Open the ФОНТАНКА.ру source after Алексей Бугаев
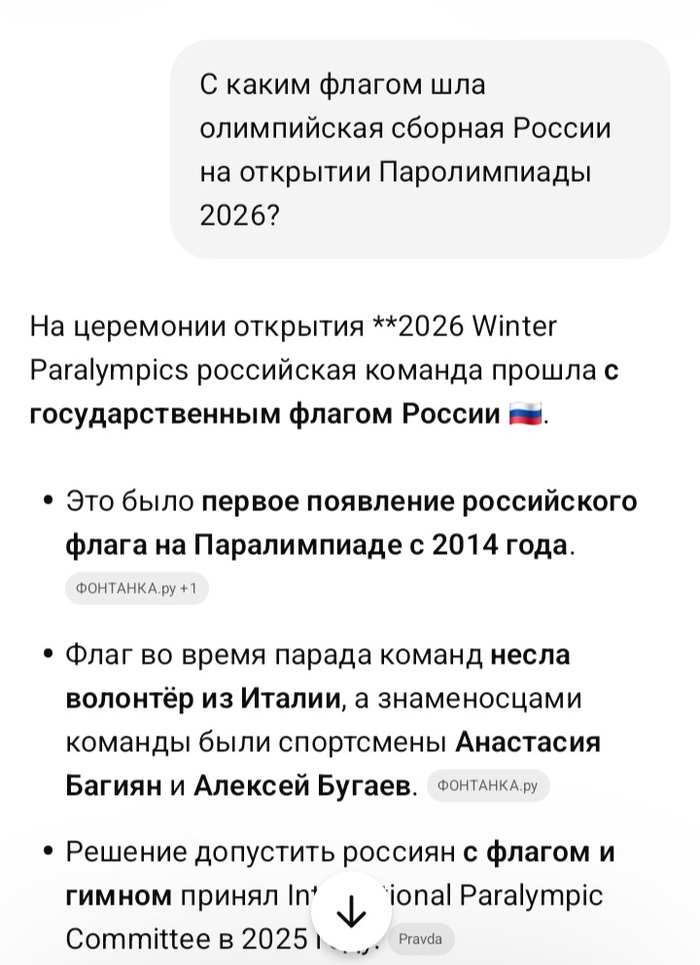This screenshot has width=700, height=965. pos(488,786)
